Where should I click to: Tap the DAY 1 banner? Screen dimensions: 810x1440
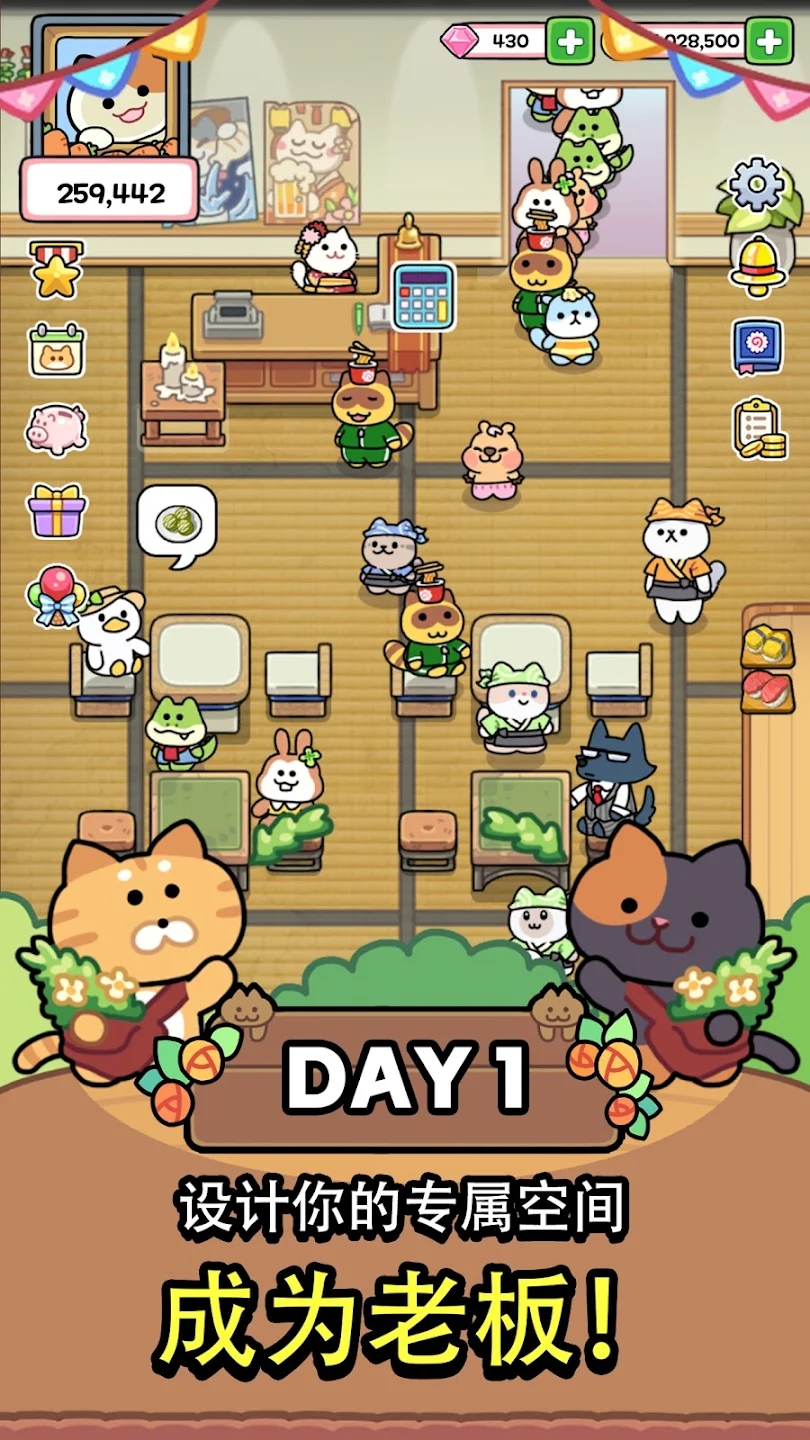[x=405, y=1075]
